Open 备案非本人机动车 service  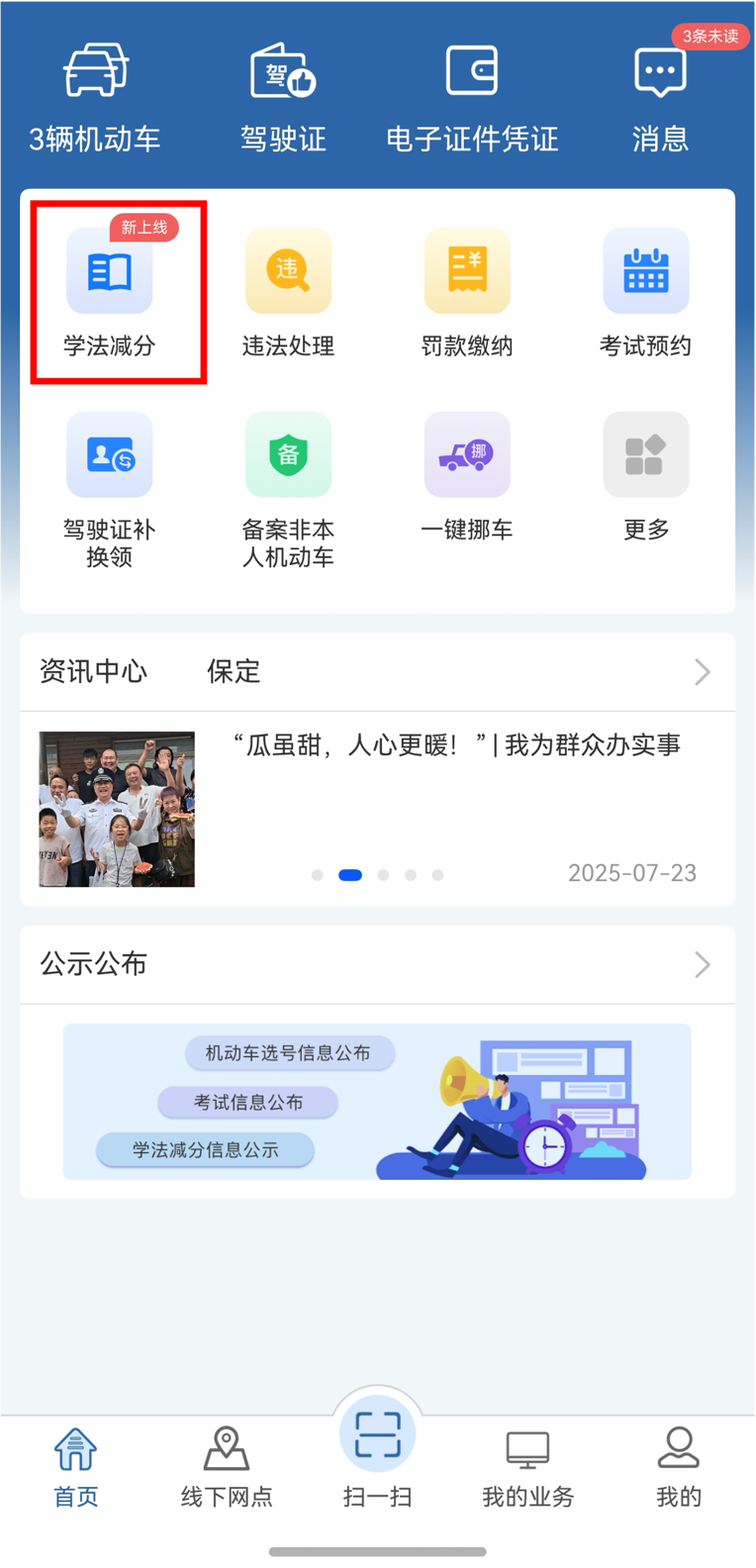[x=288, y=487]
